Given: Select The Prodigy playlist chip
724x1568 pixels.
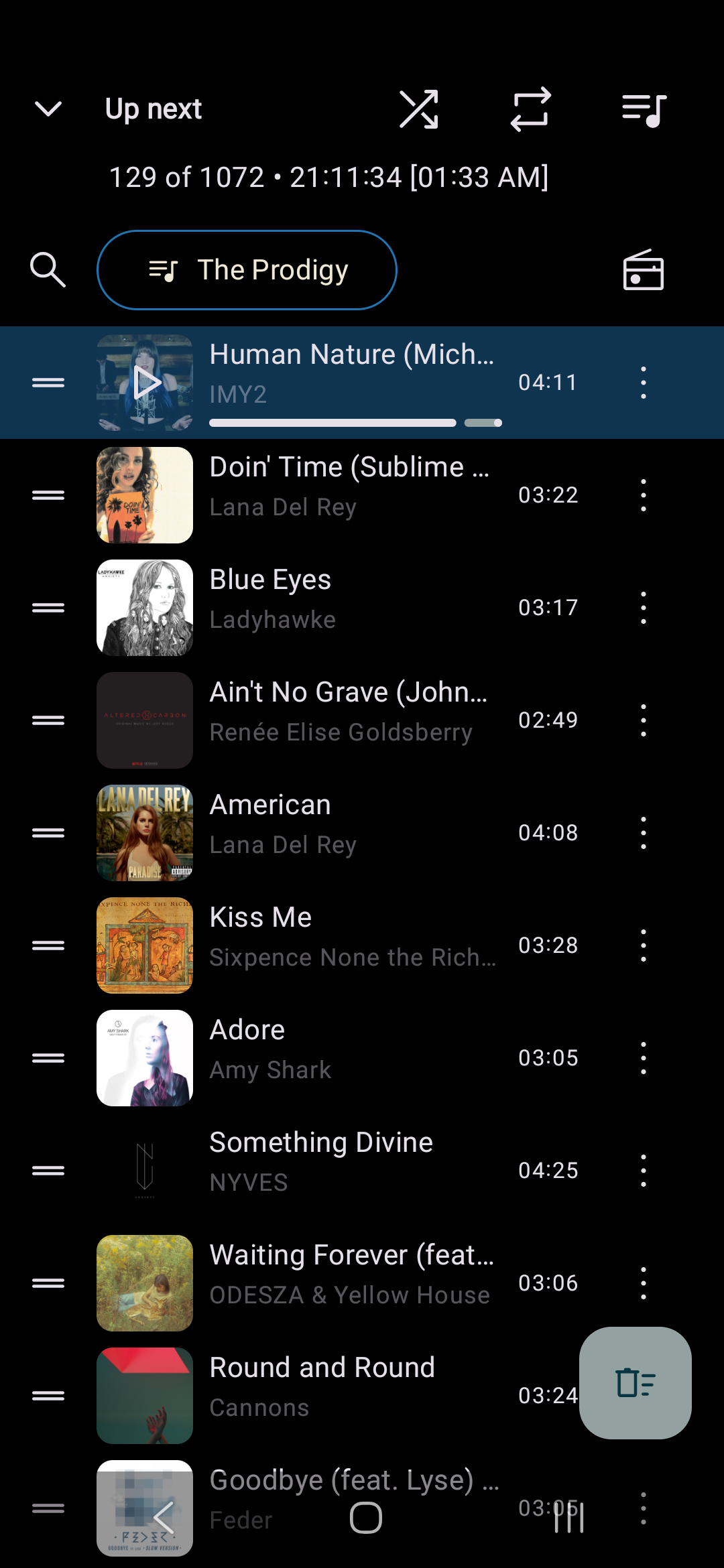Looking at the screenshot, I should pyautogui.click(x=247, y=270).
